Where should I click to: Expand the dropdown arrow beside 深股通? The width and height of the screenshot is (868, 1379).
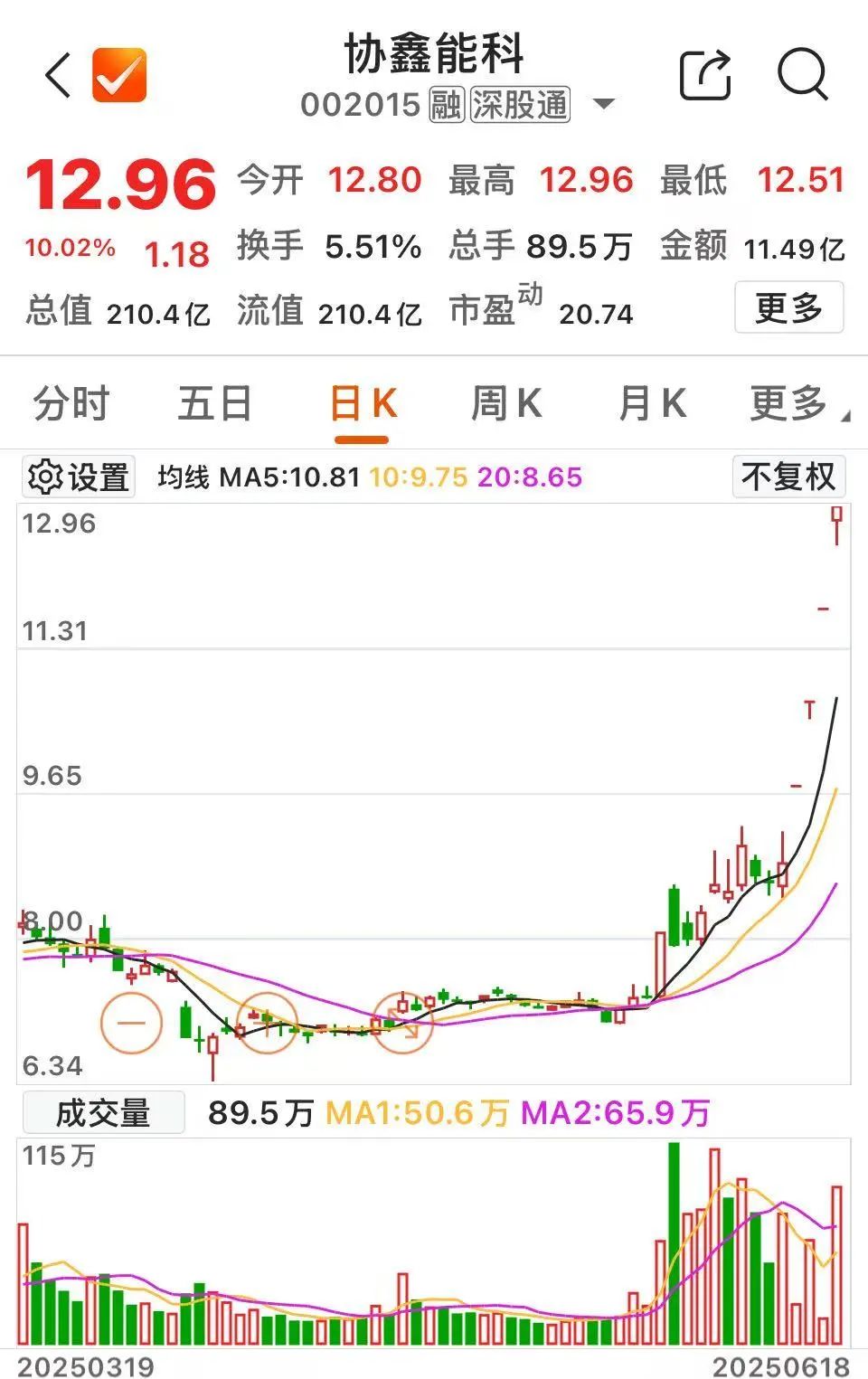604,104
